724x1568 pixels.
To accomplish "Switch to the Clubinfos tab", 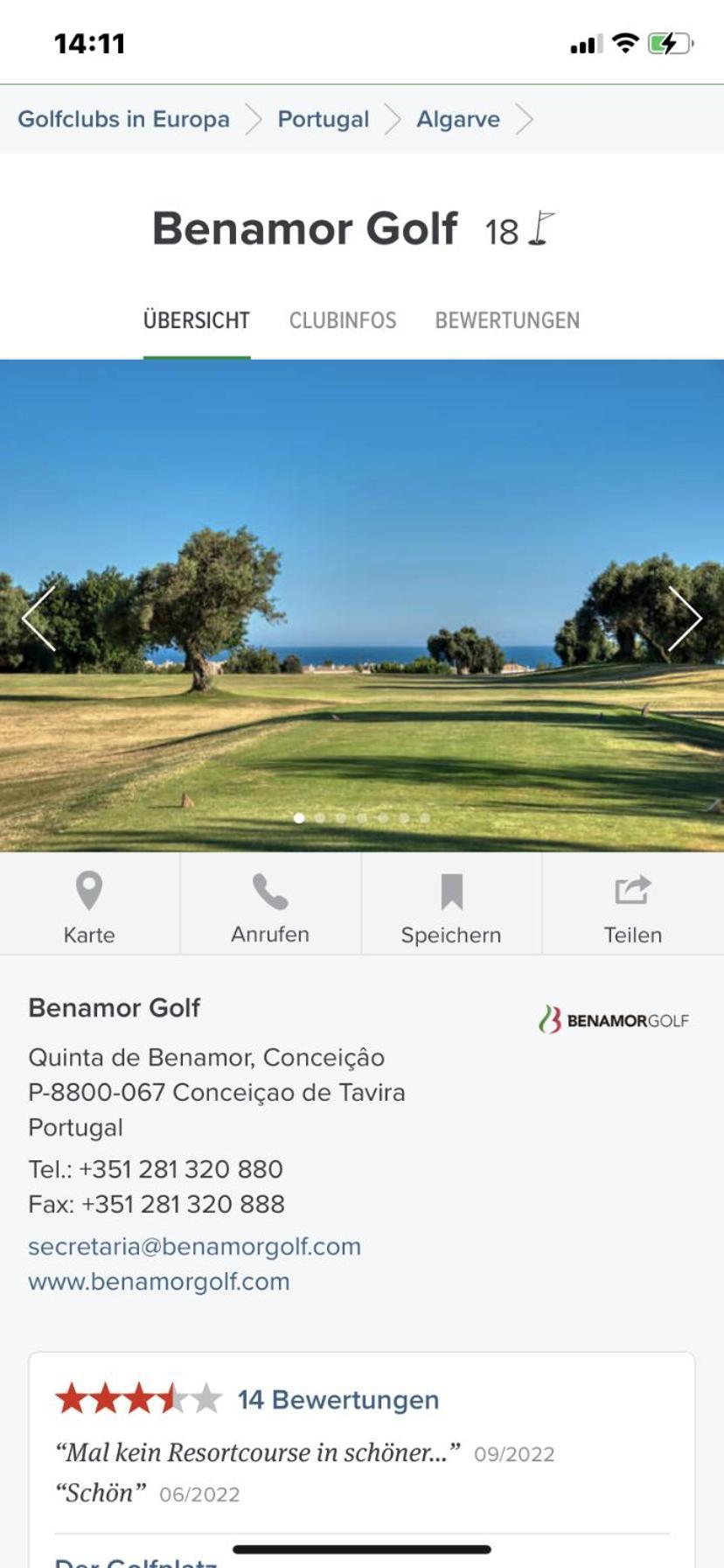I will coord(343,320).
